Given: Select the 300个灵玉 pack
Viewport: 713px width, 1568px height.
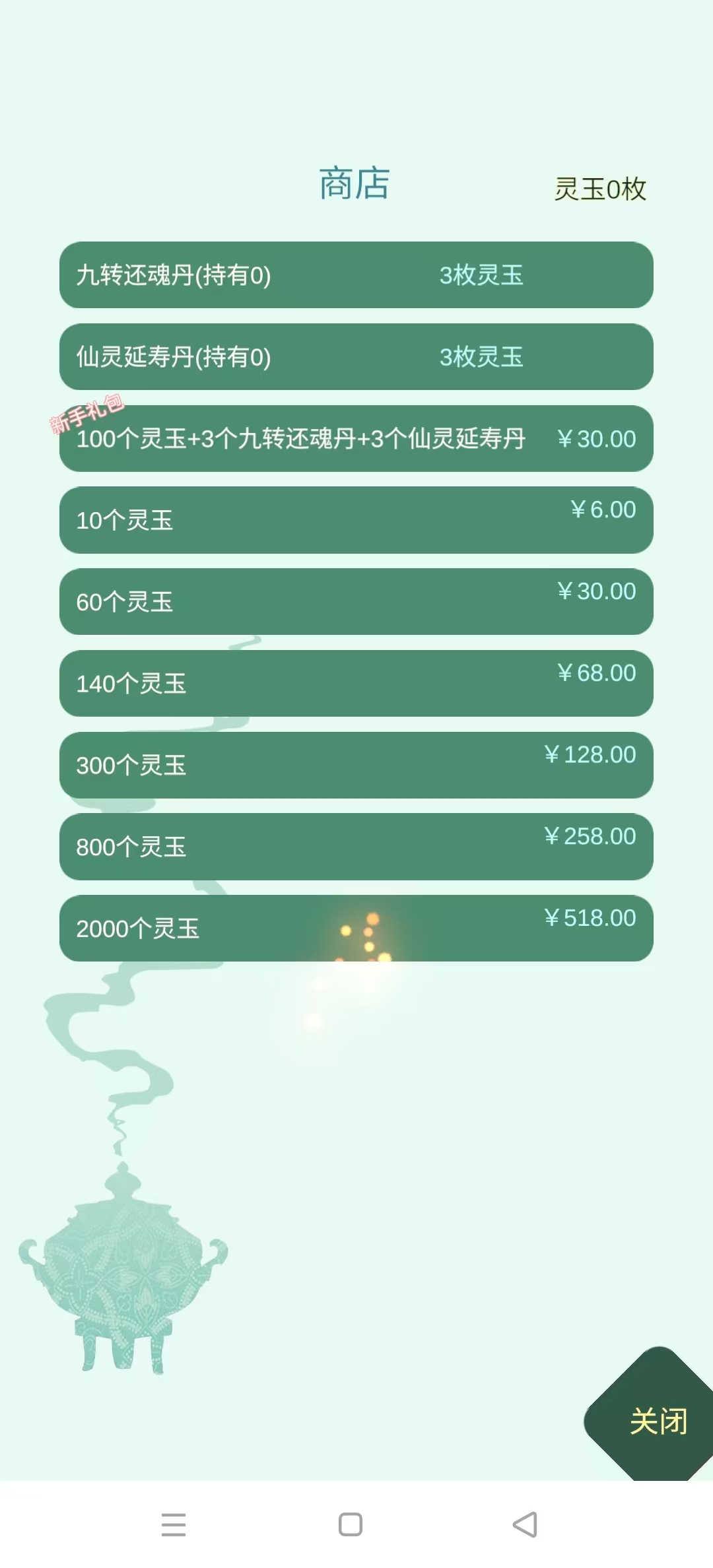Looking at the screenshot, I should coord(356,765).
